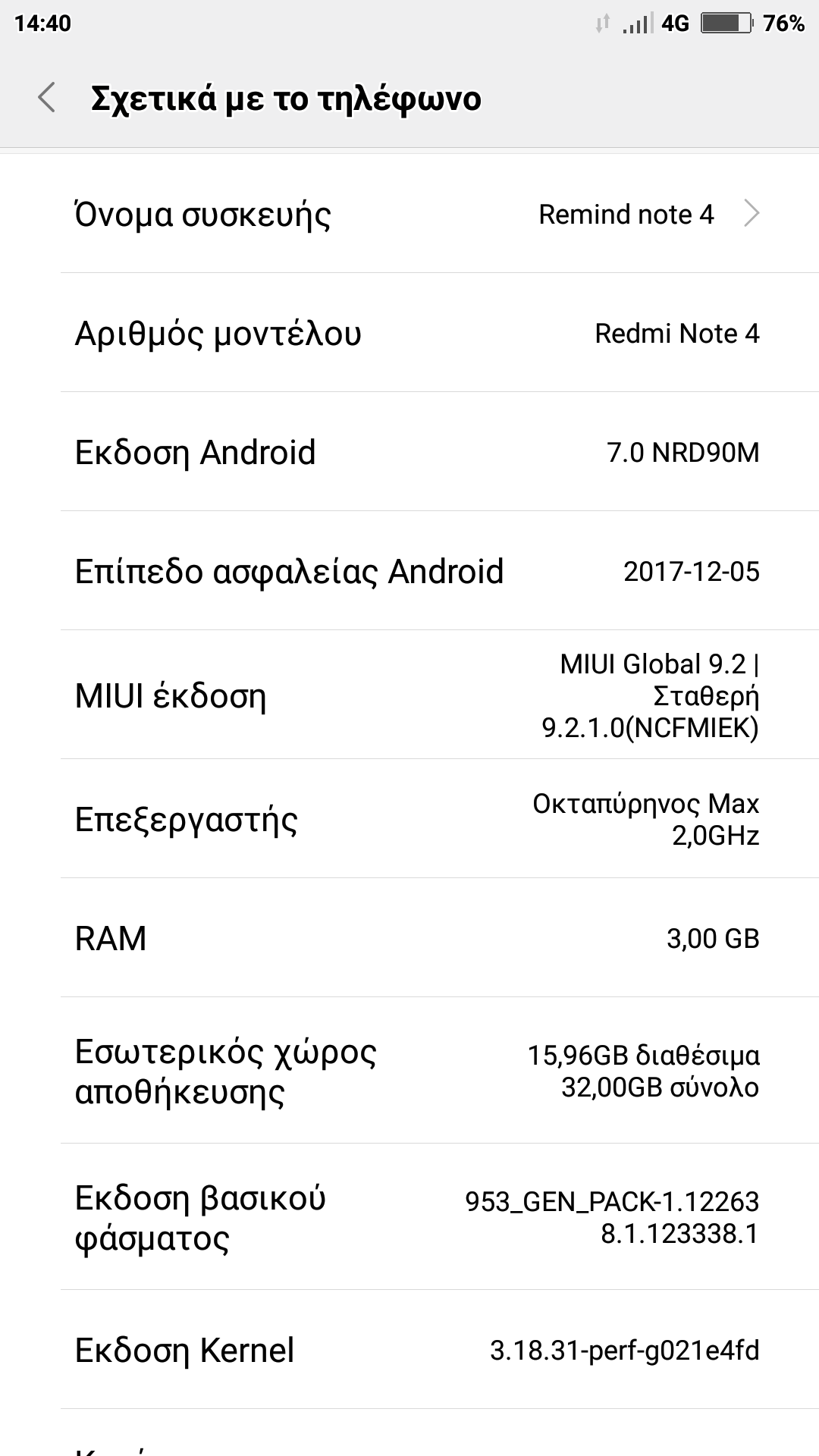Select the Επίπεδο ασφαλείας Android row
This screenshot has height=1456, width=819.
click(409, 572)
